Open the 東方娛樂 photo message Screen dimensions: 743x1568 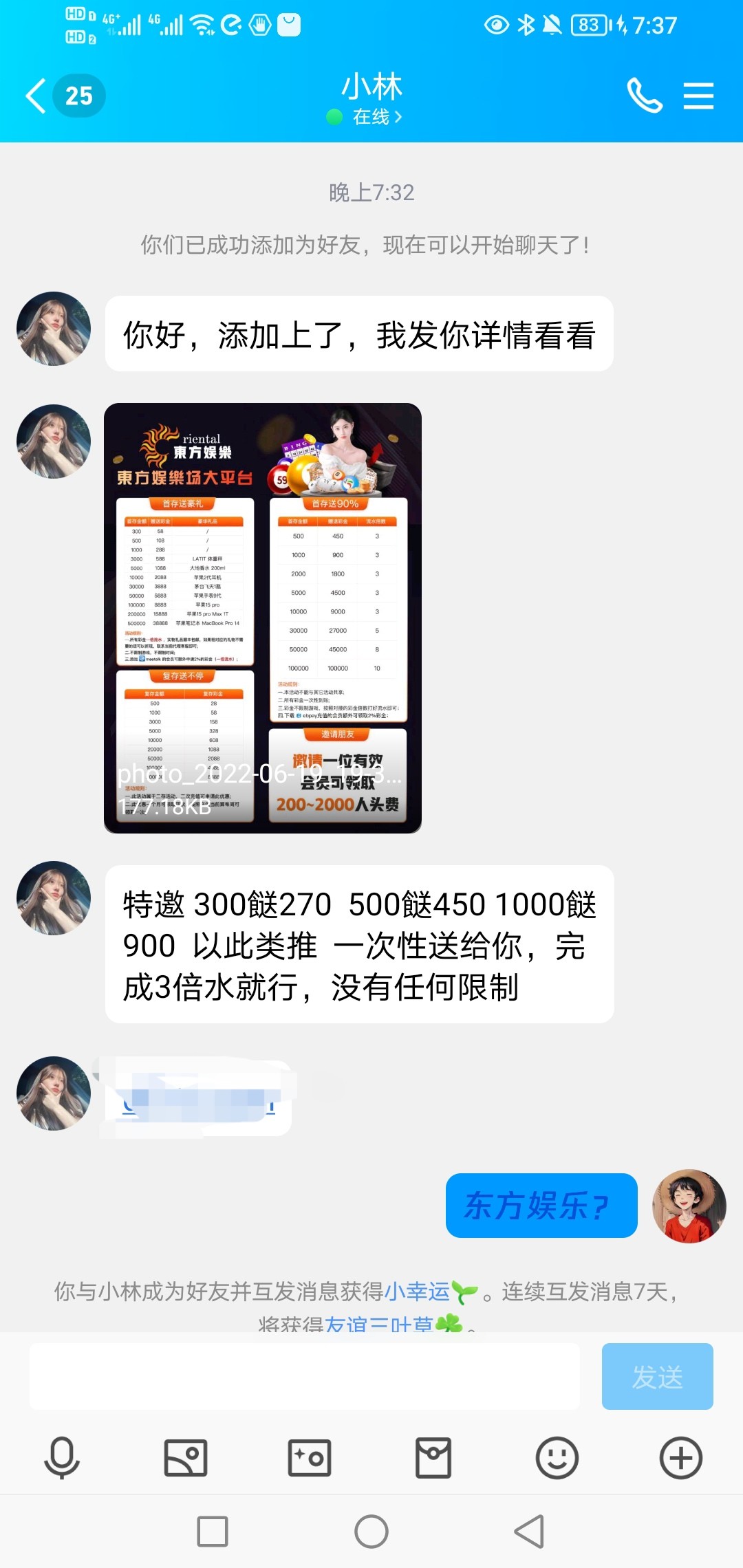(x=262, y=618)
